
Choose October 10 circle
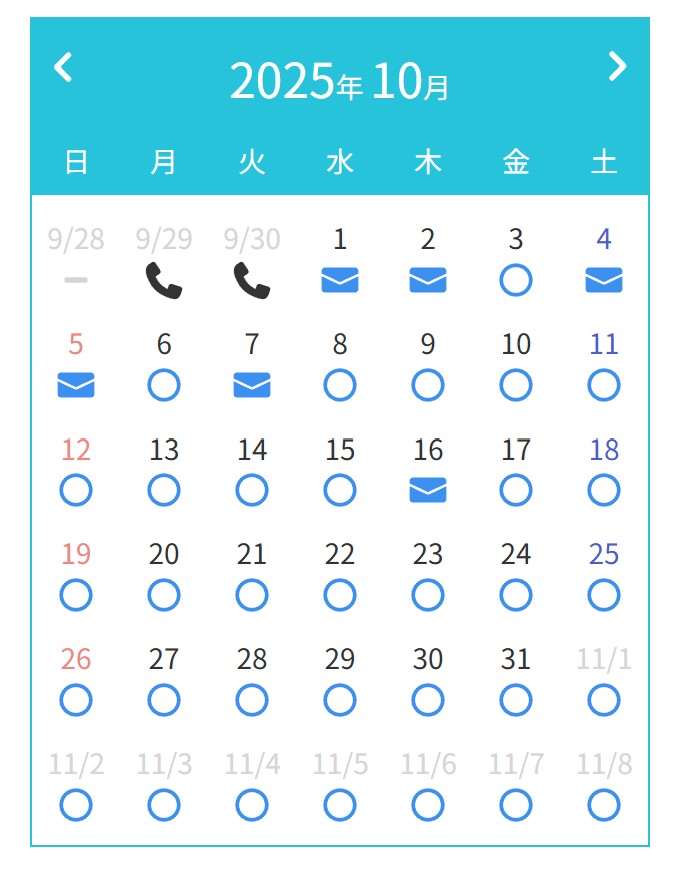point(516,385)
